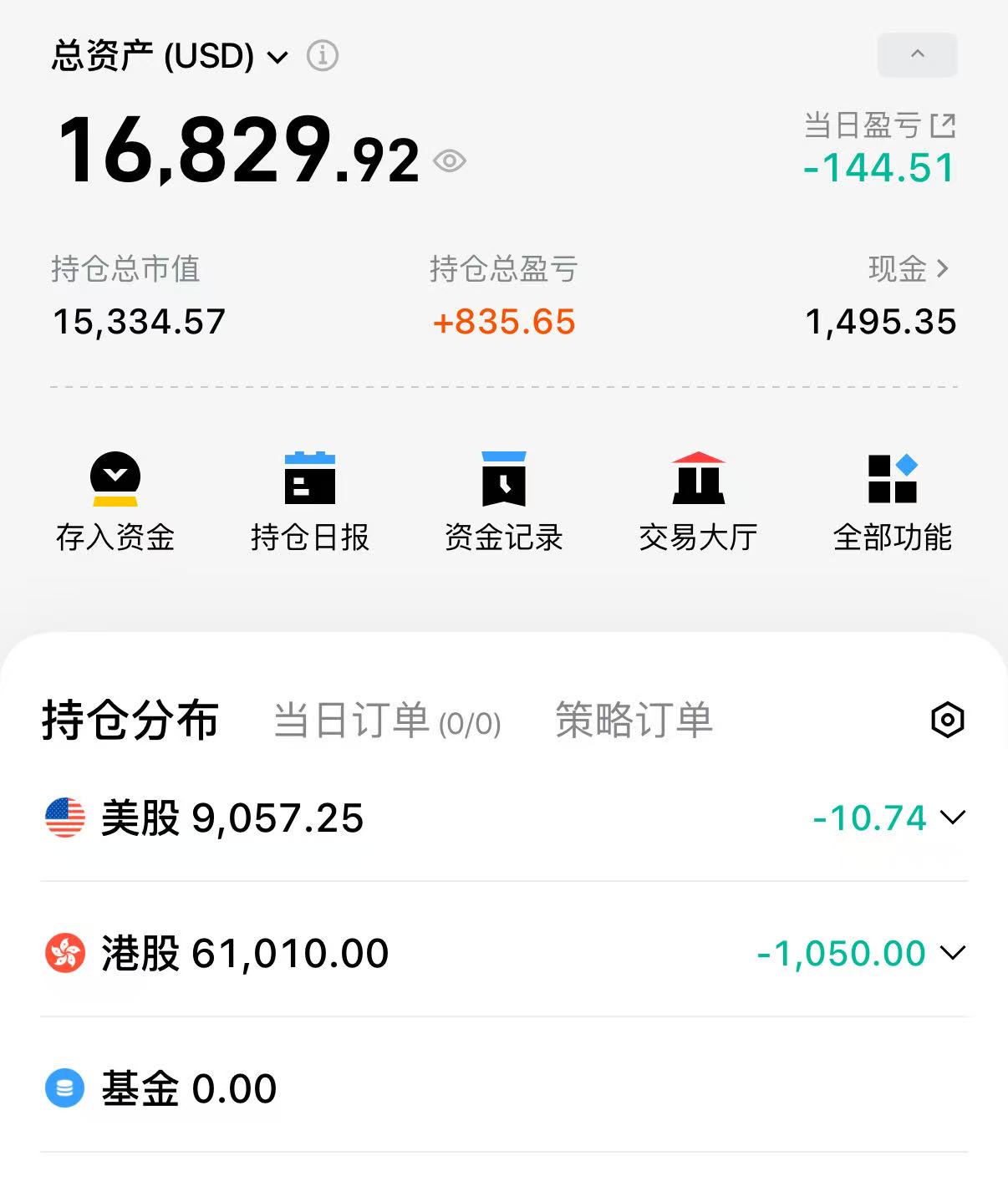
Task: Tap 存入资金 to deposit funds
Action: [x=115, y=502]
